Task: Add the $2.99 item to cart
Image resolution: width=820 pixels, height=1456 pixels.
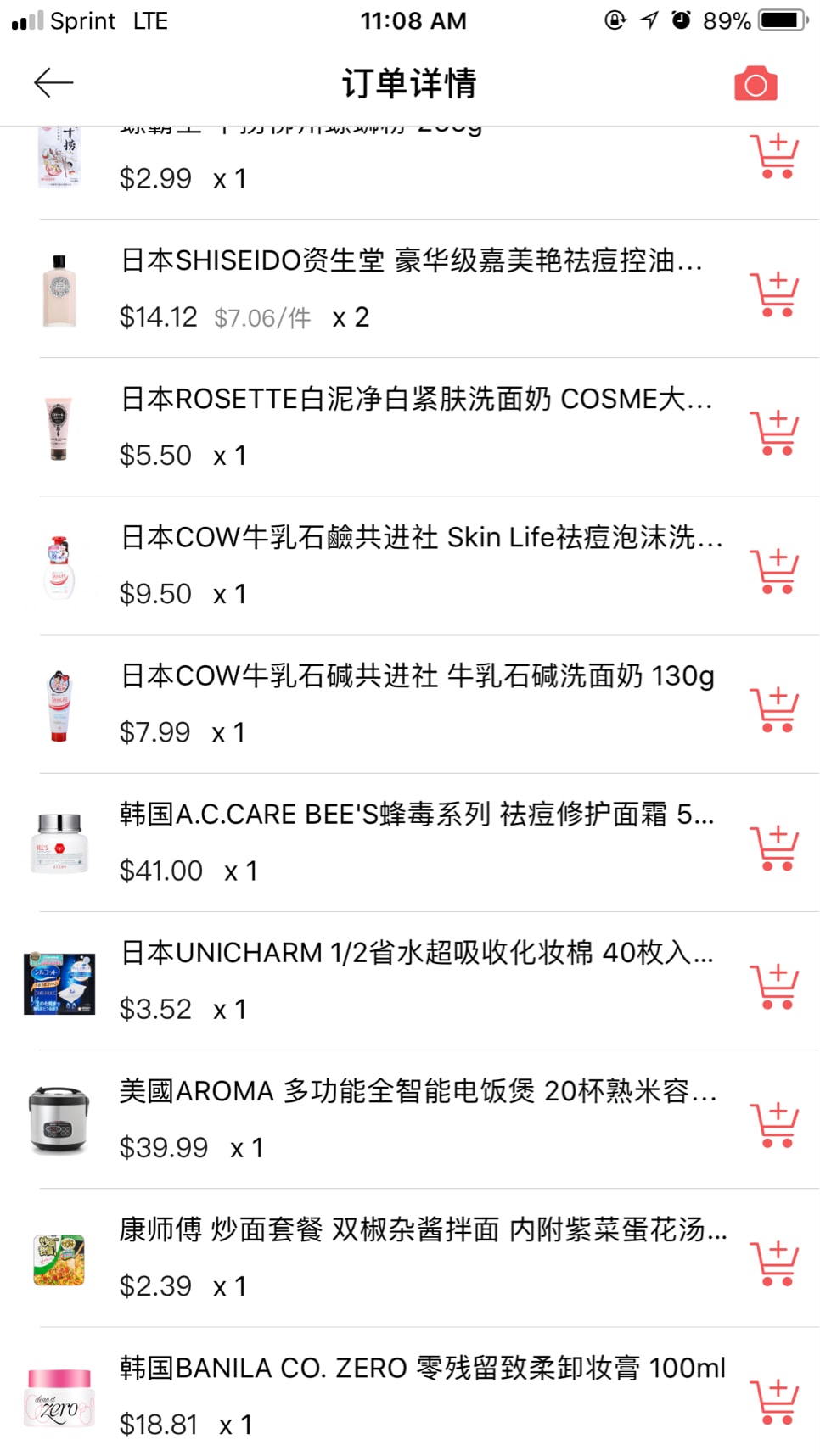Action: point(774,156)
